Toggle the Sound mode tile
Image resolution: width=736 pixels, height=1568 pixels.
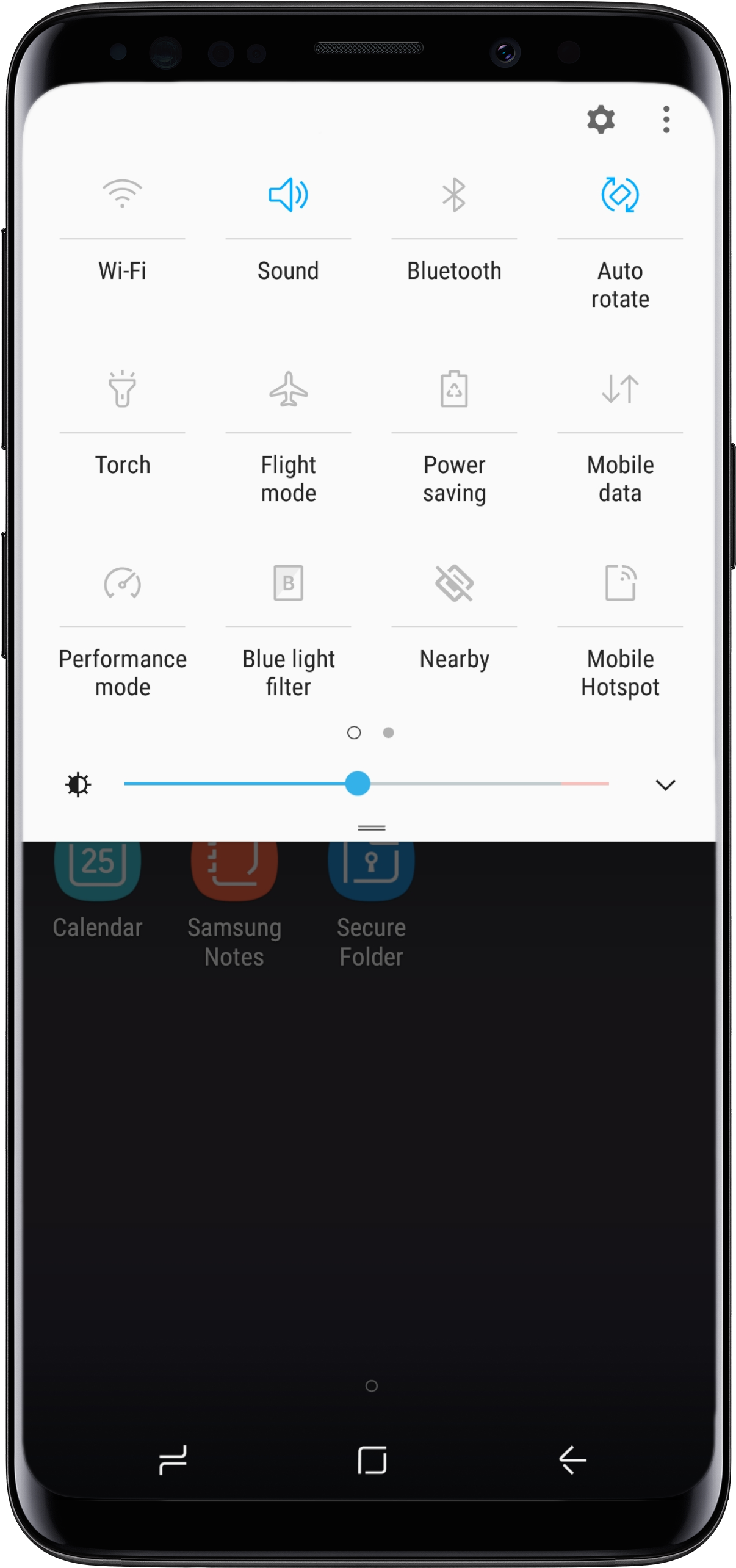click(288, 195)
